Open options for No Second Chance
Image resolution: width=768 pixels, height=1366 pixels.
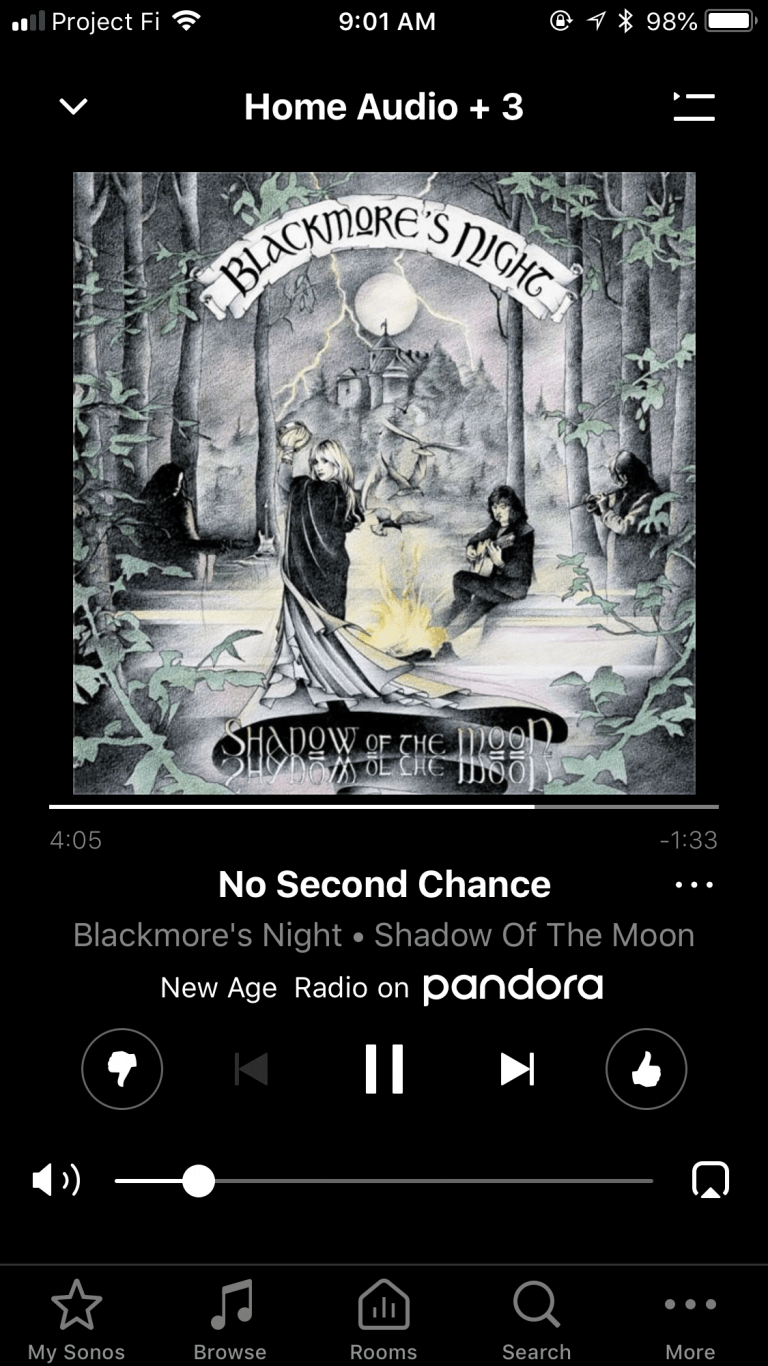pyautogui.click(x=694, y=885)
